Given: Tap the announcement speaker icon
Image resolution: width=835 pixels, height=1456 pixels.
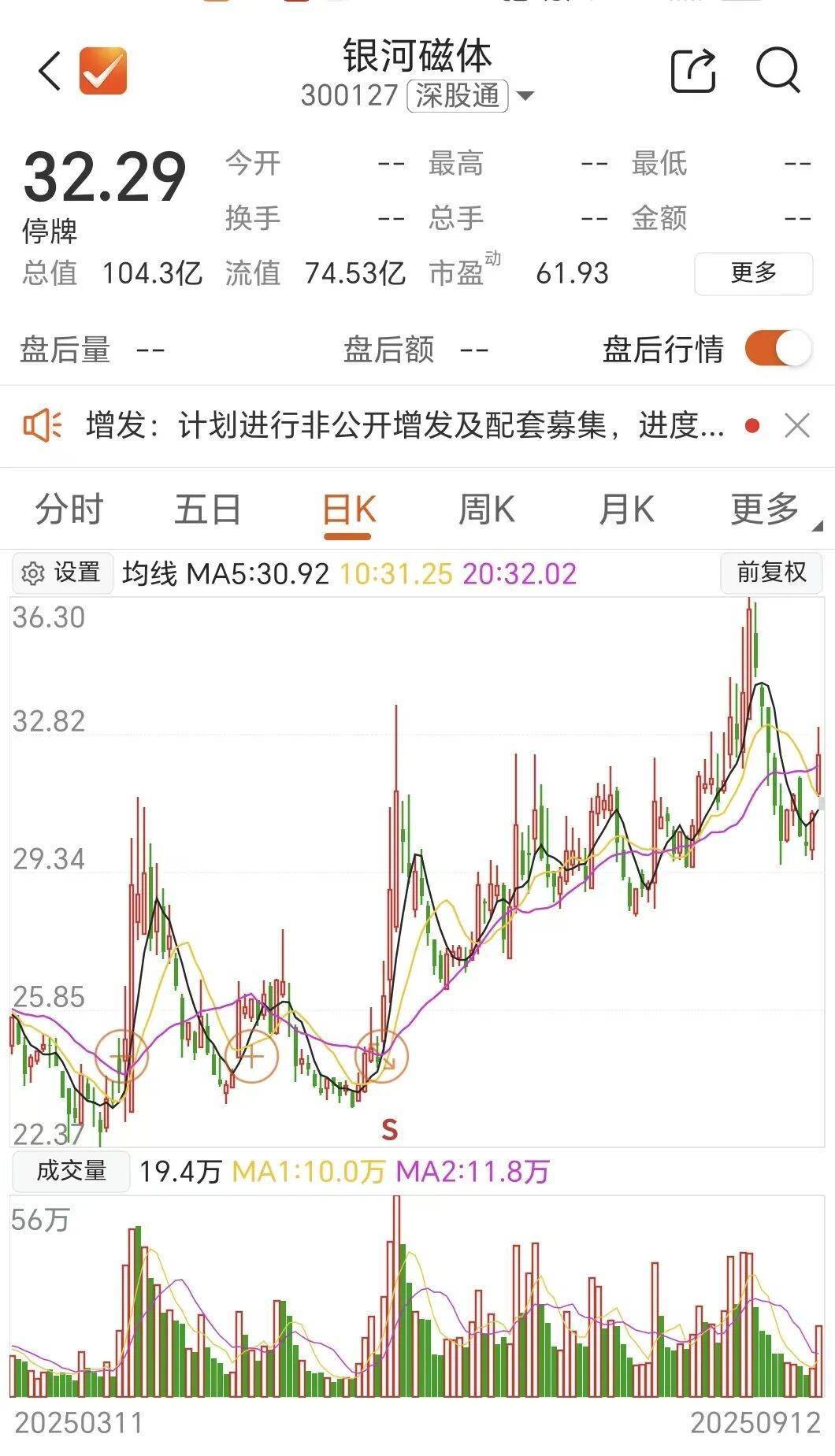Looking at the screenshot, I should 45,425.
